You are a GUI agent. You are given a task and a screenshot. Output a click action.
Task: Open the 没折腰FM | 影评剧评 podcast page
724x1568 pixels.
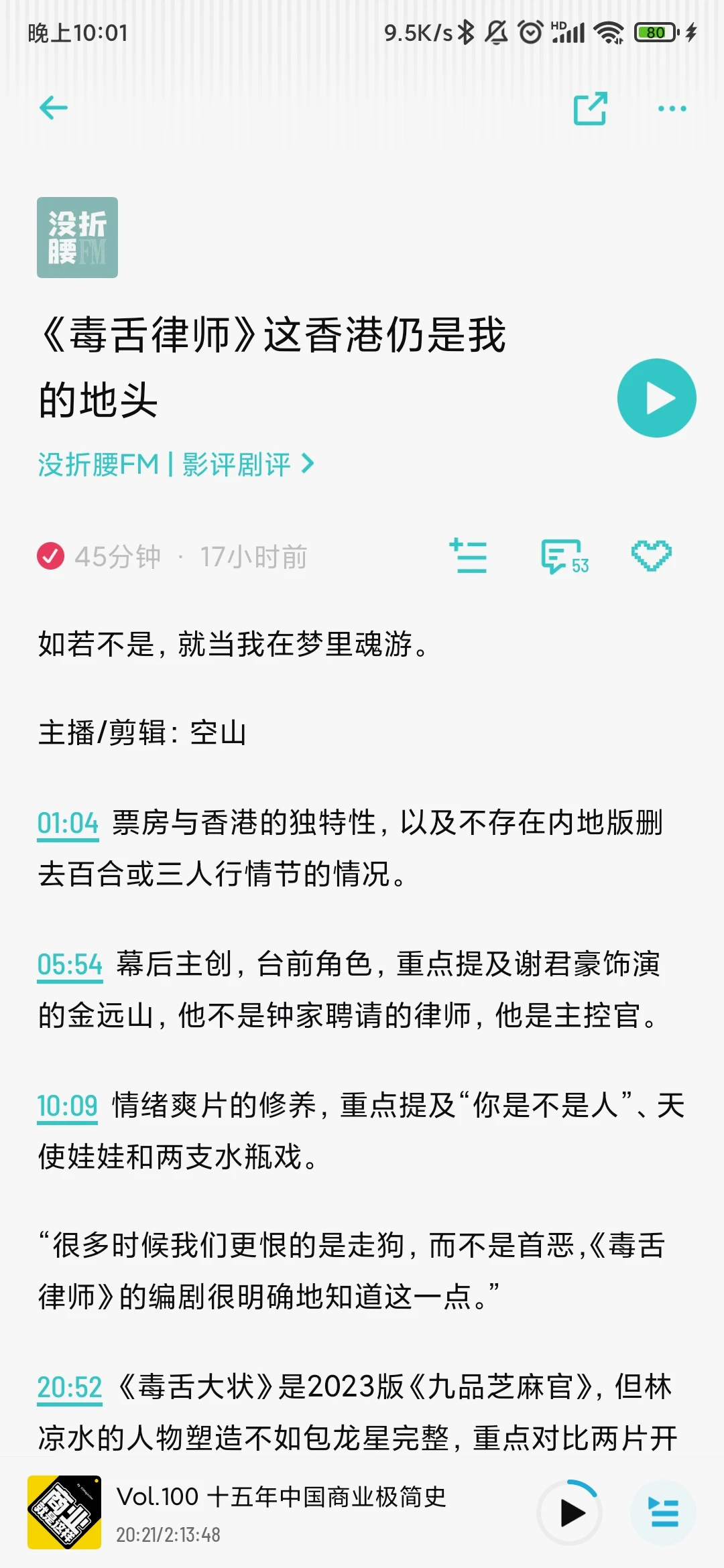pyautogui.click(x=176, y=464)
